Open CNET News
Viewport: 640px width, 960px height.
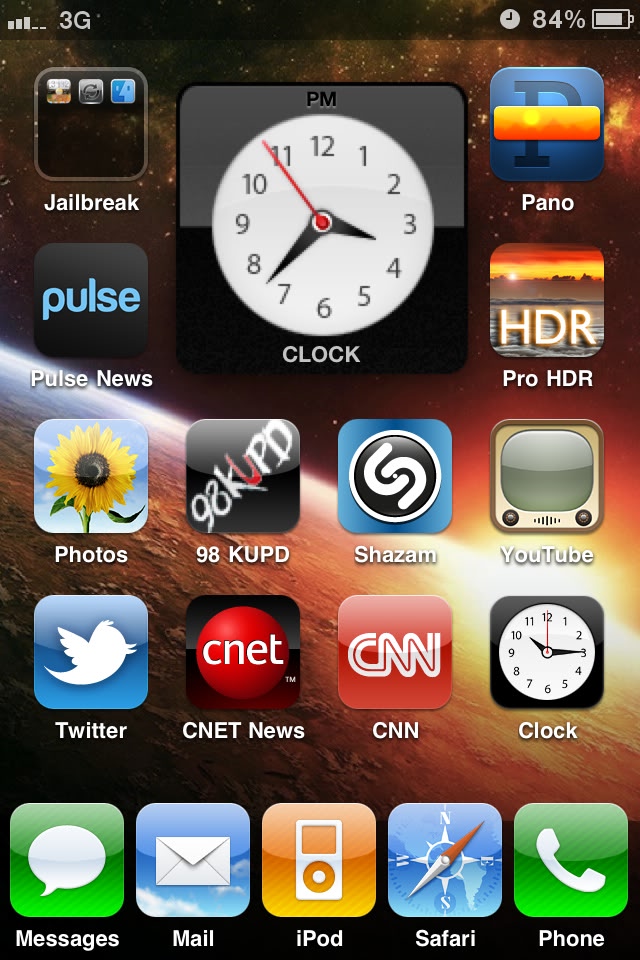[x=243, y=652]
